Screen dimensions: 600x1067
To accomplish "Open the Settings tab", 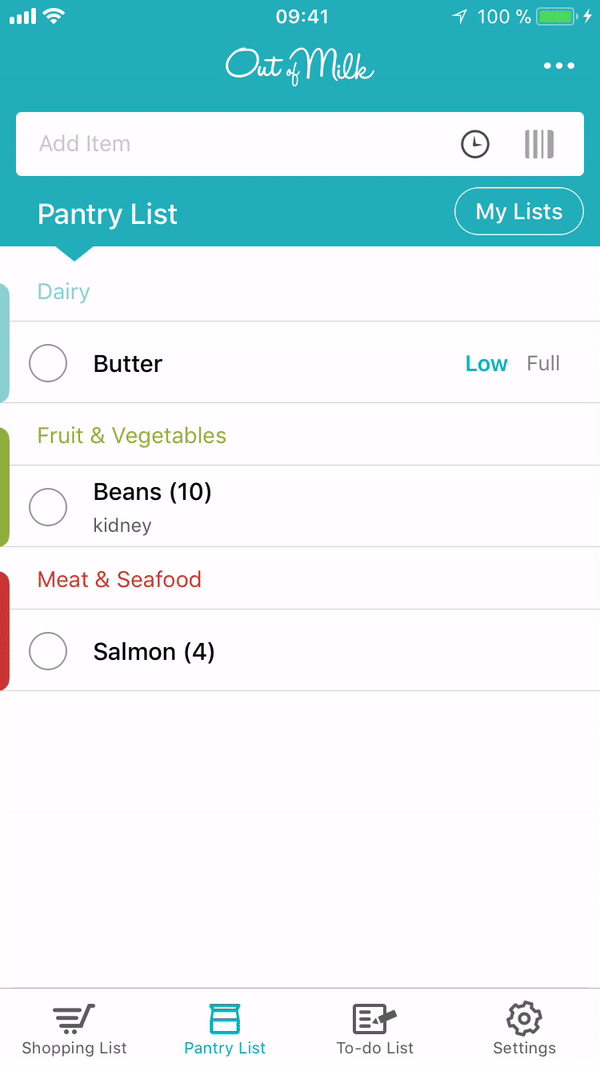I will (x=524, y=1030).
